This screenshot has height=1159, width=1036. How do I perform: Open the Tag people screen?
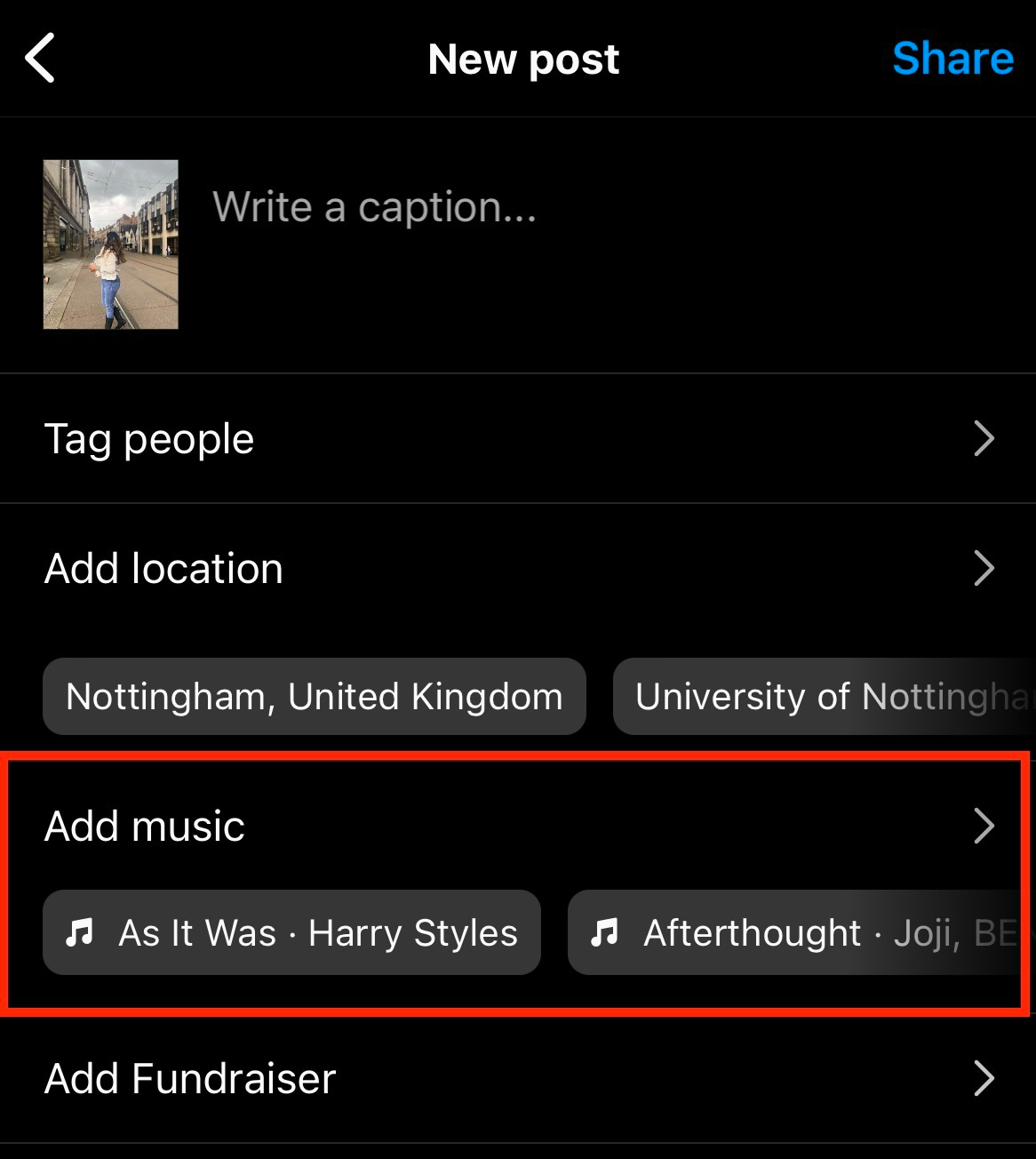(149, 438)
